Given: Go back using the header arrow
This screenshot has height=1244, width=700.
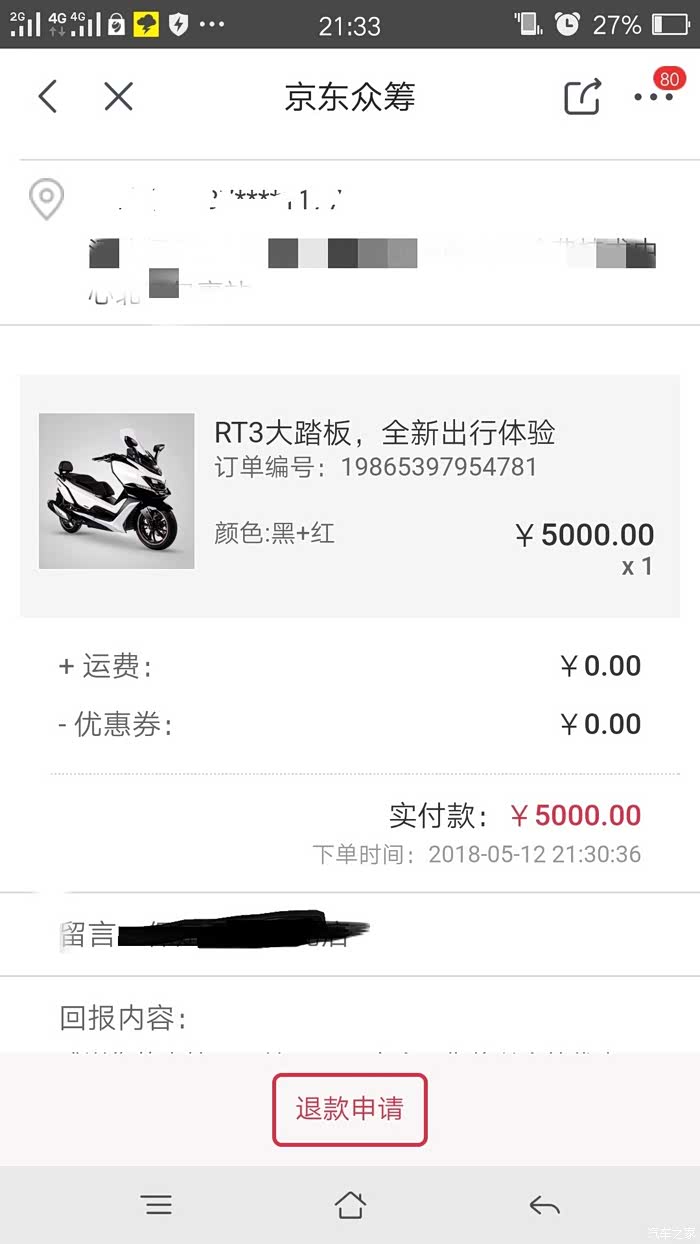Looking at the screenshot, I should (47, 97).
